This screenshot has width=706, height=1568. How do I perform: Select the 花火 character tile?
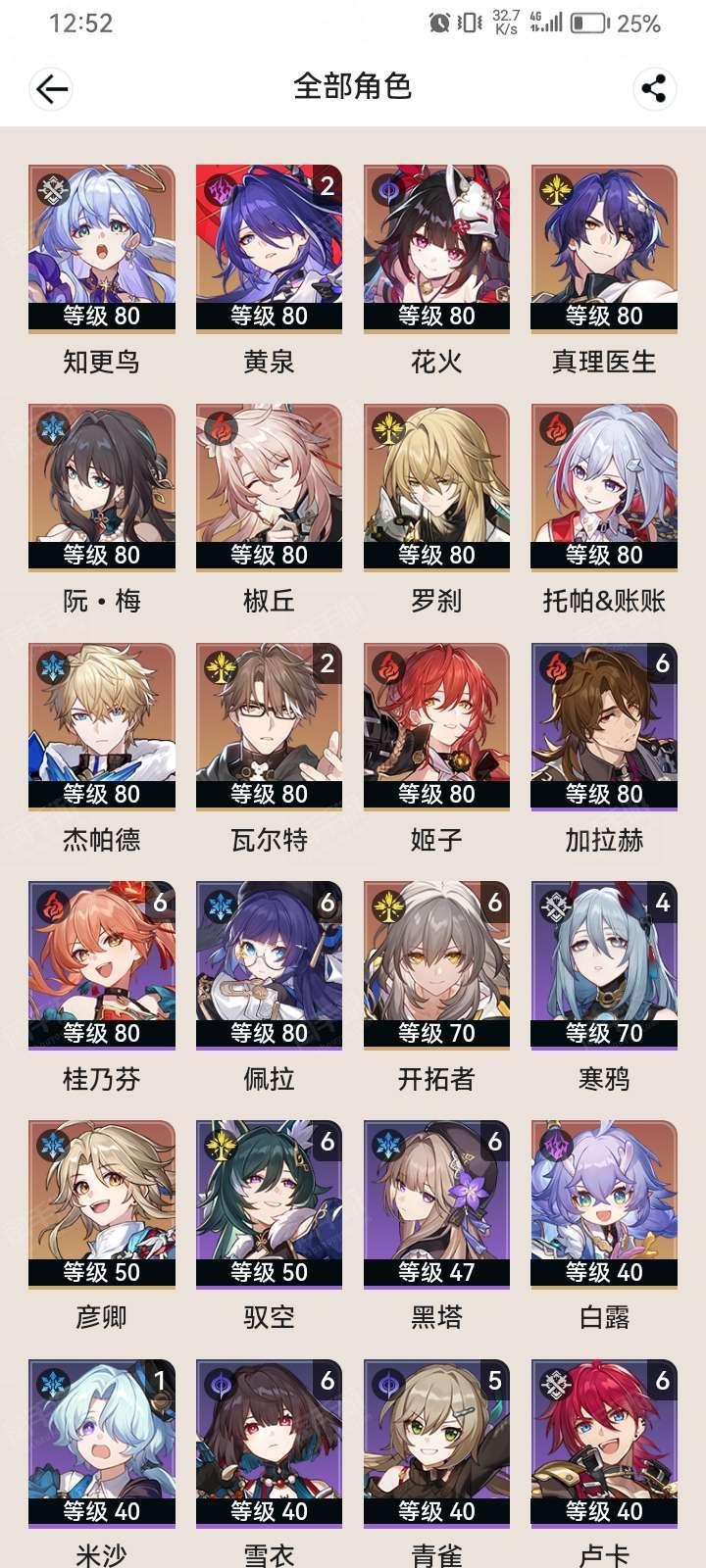coord(436,248)
